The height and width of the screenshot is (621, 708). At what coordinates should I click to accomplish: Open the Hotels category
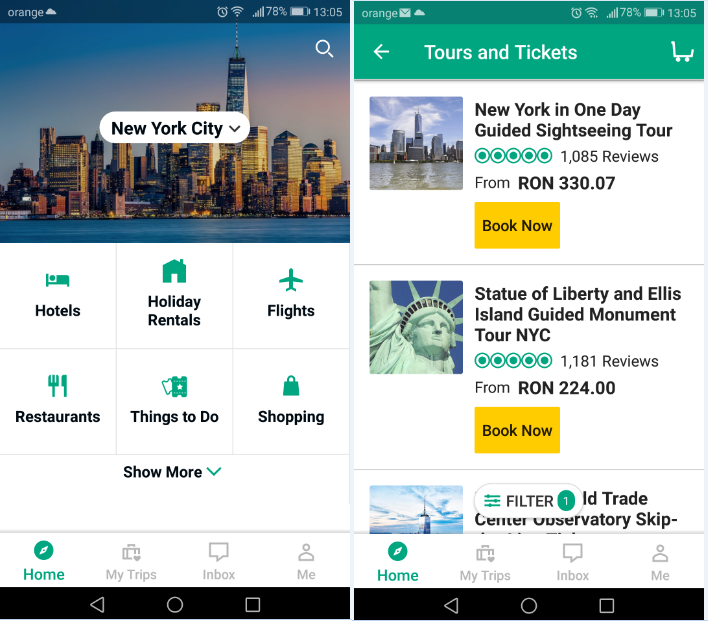[x=58, y=295]
